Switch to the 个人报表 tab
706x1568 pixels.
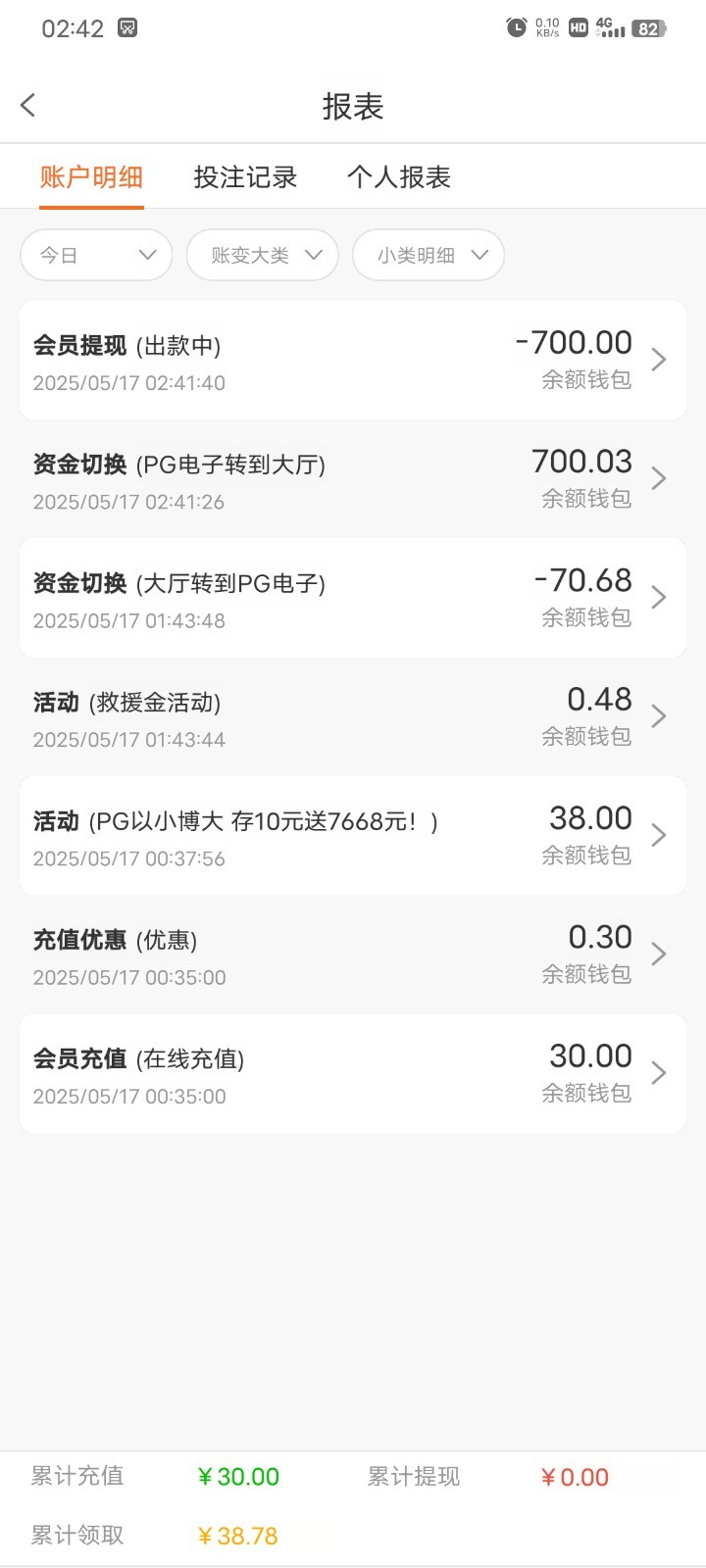(398, 177)
